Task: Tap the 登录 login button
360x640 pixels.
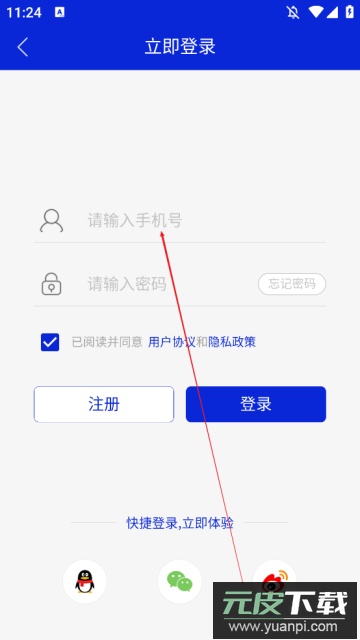Action: click(x=256, y=404)
